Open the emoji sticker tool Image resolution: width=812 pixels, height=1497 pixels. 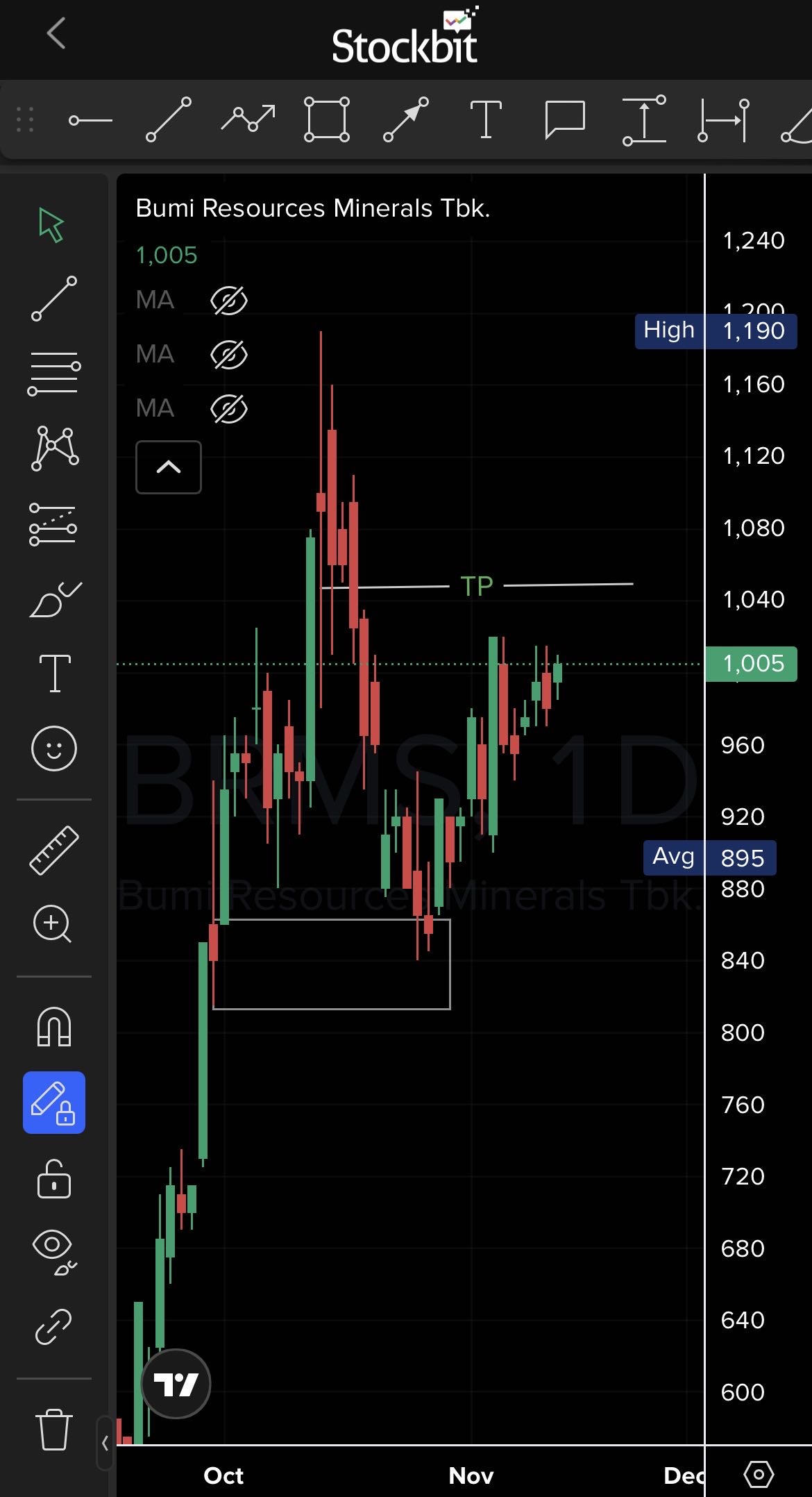coord(54,748)
